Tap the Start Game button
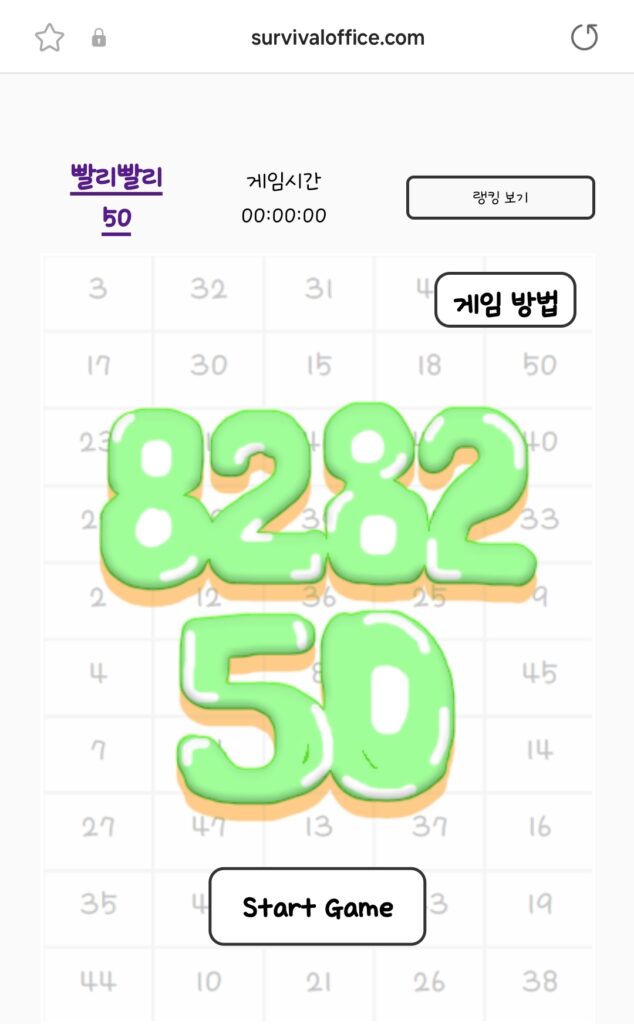Image resolution: width=634 pixels, height=1024 pixels. (317, 907)
